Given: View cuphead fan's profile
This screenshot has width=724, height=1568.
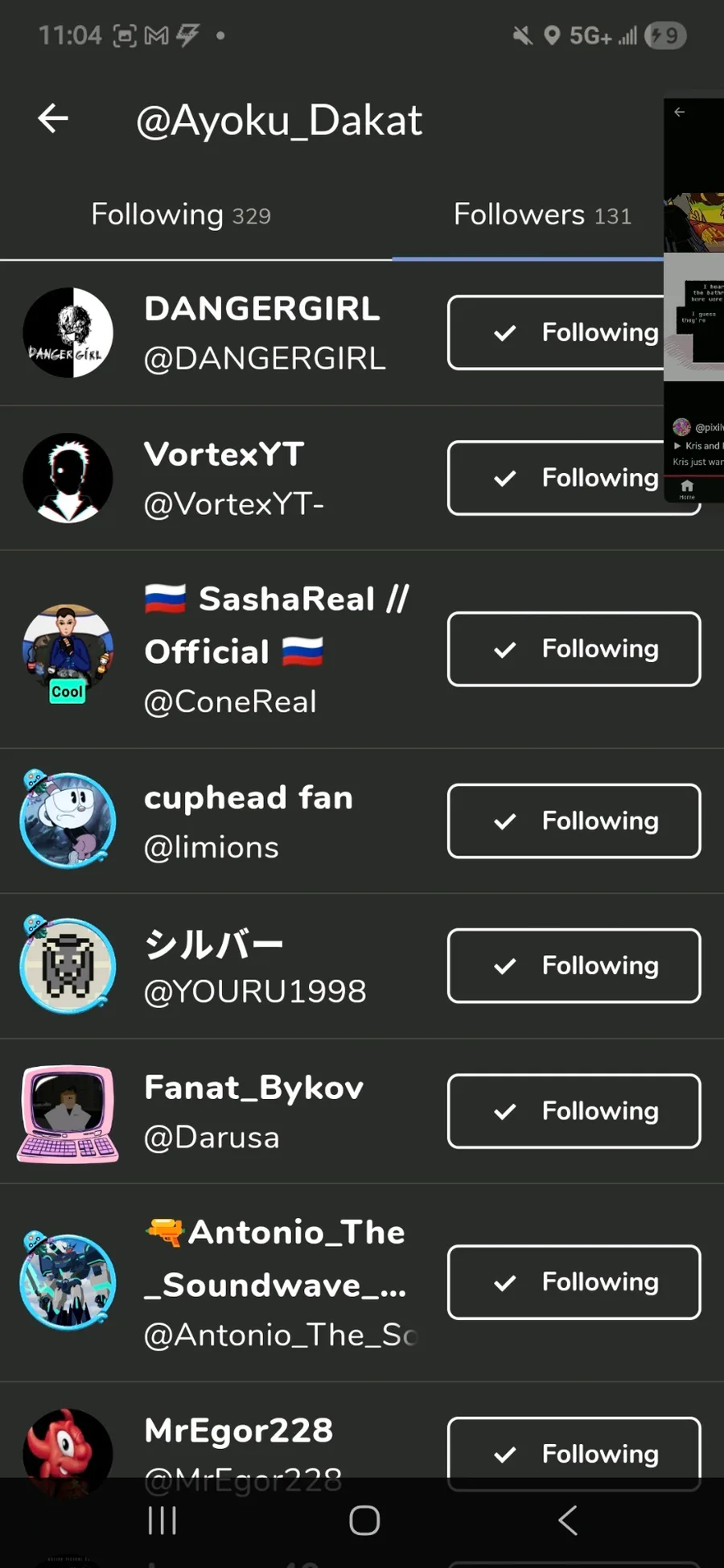Looking at the screenshot, I should (224, 821).
